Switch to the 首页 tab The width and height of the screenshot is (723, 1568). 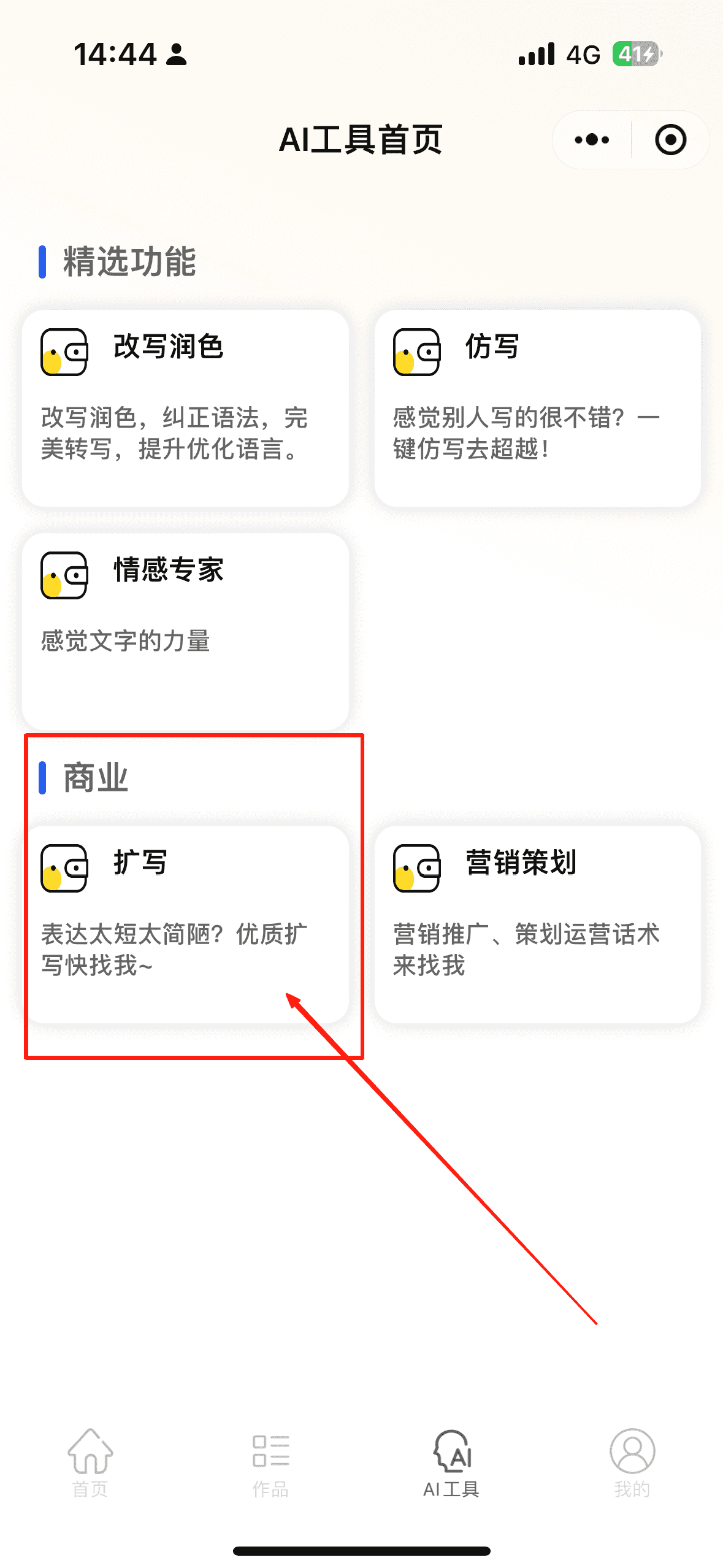(x=90, y=1462)
